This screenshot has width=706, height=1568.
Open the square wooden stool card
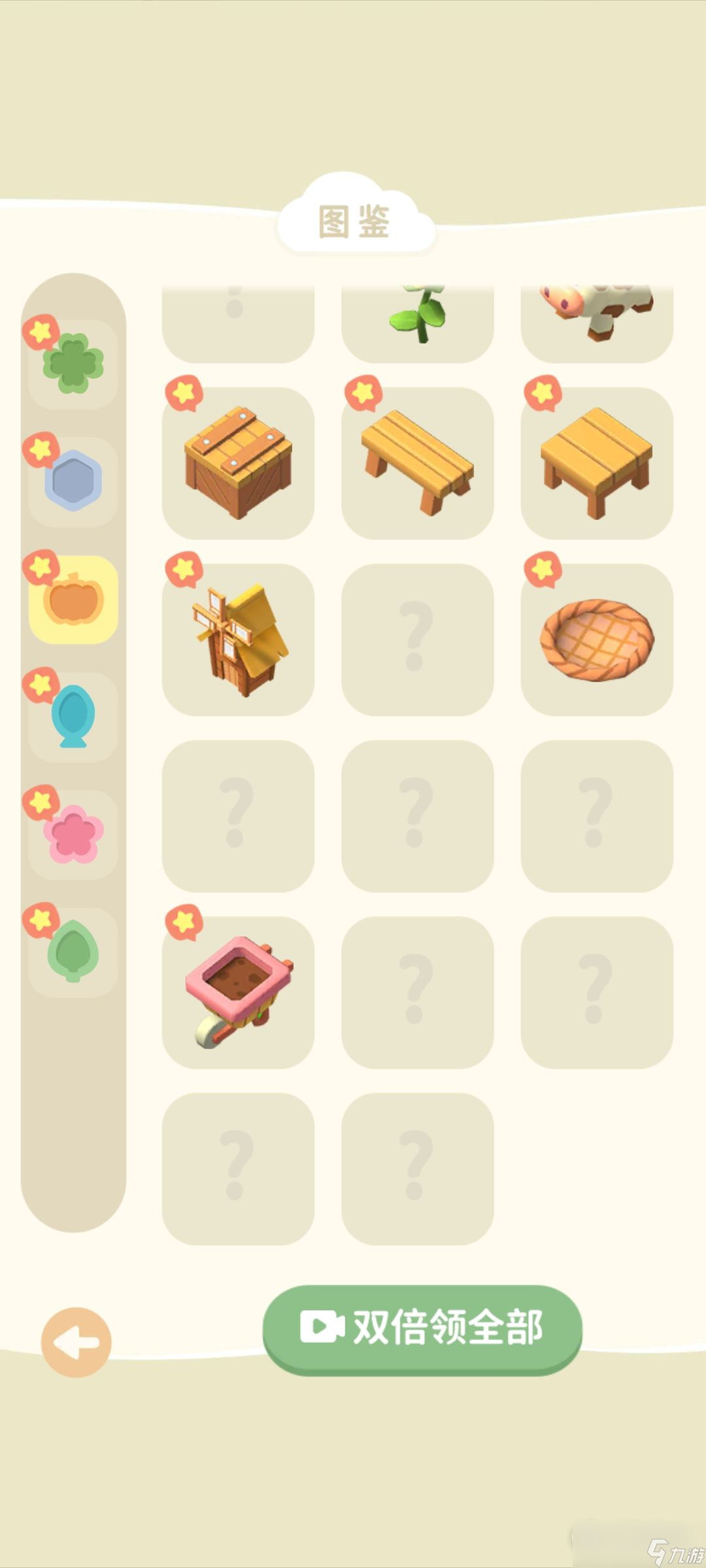596,463
